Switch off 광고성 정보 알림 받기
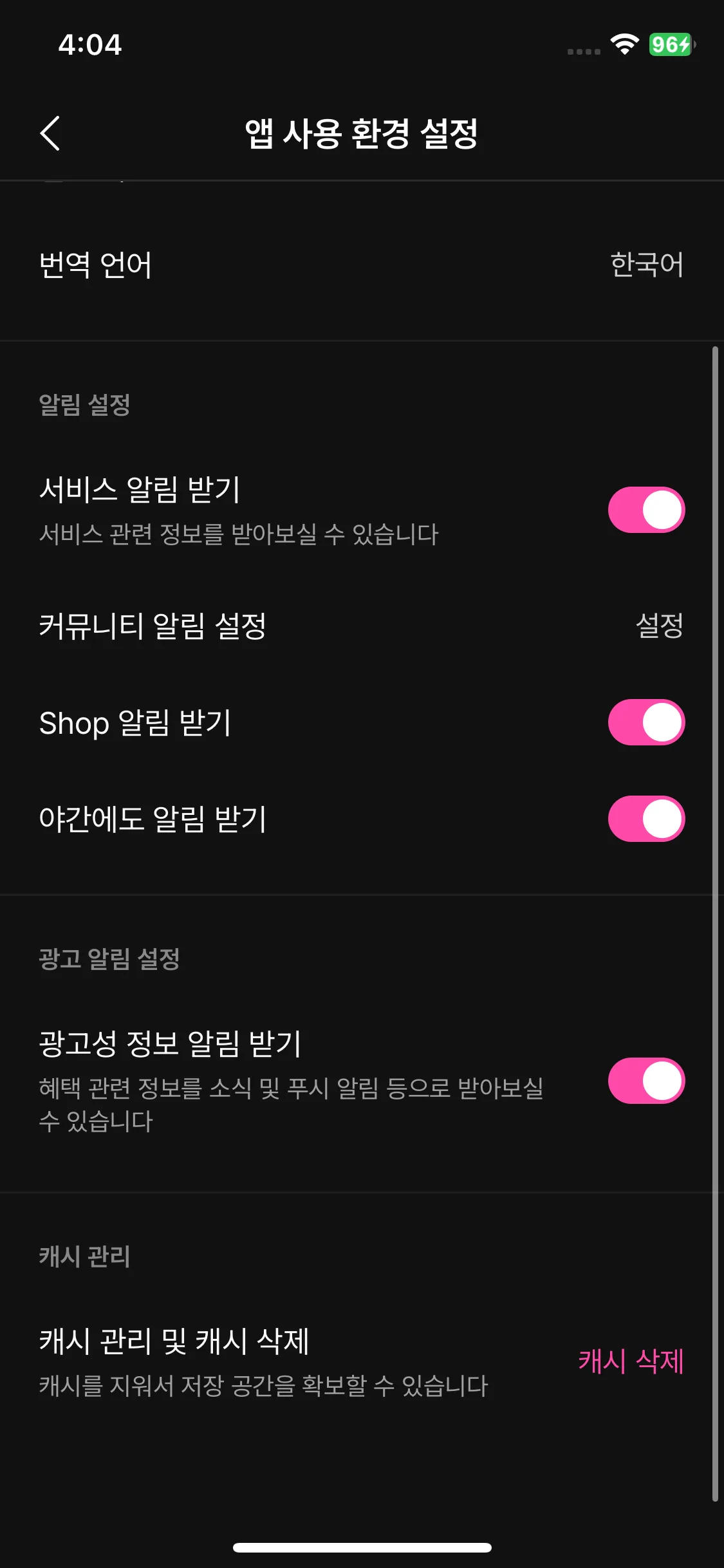The image size is (724, 1568). click(646, 1081)
